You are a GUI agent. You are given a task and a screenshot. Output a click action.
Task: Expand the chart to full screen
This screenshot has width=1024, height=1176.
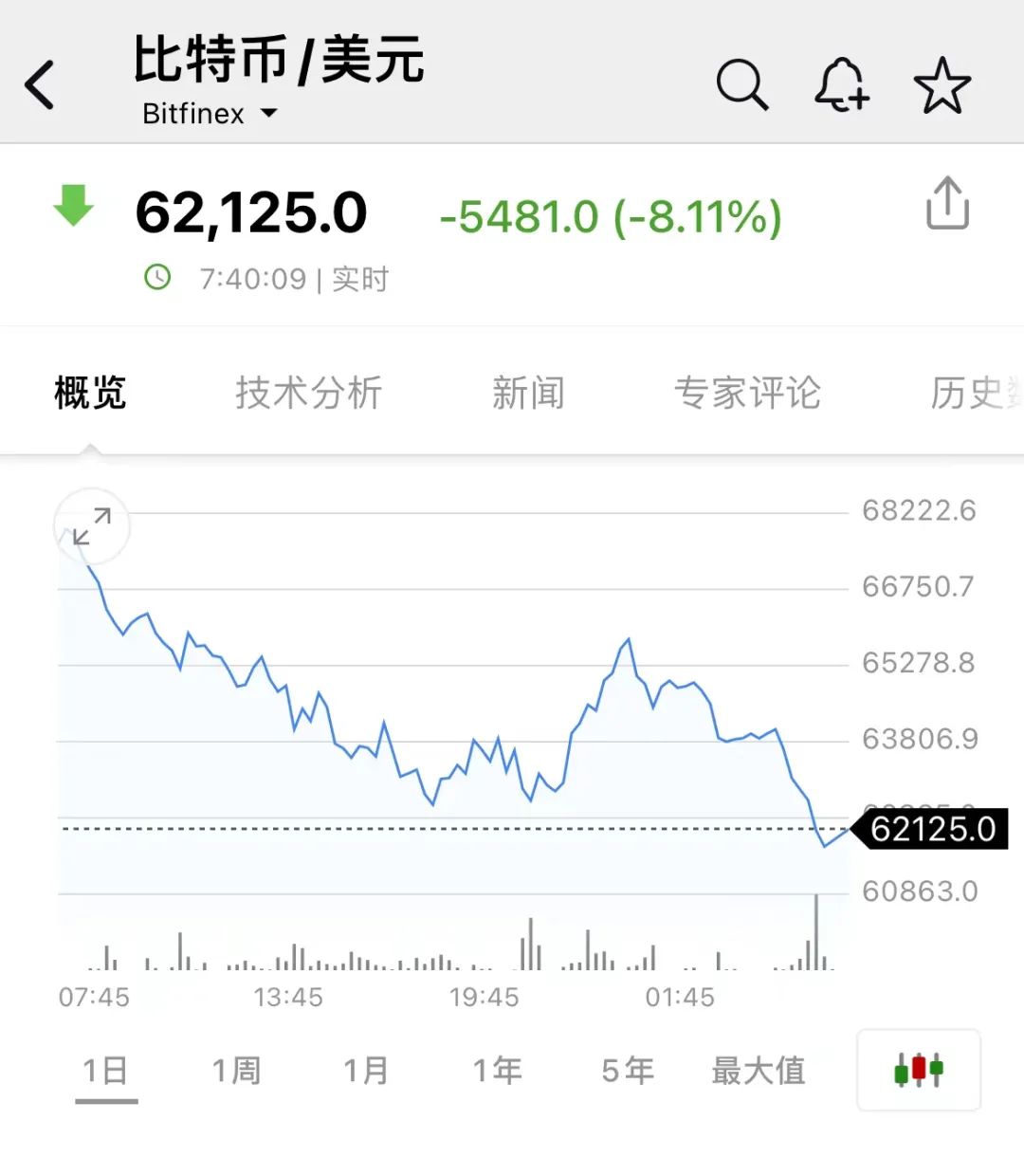pos(92,526)
